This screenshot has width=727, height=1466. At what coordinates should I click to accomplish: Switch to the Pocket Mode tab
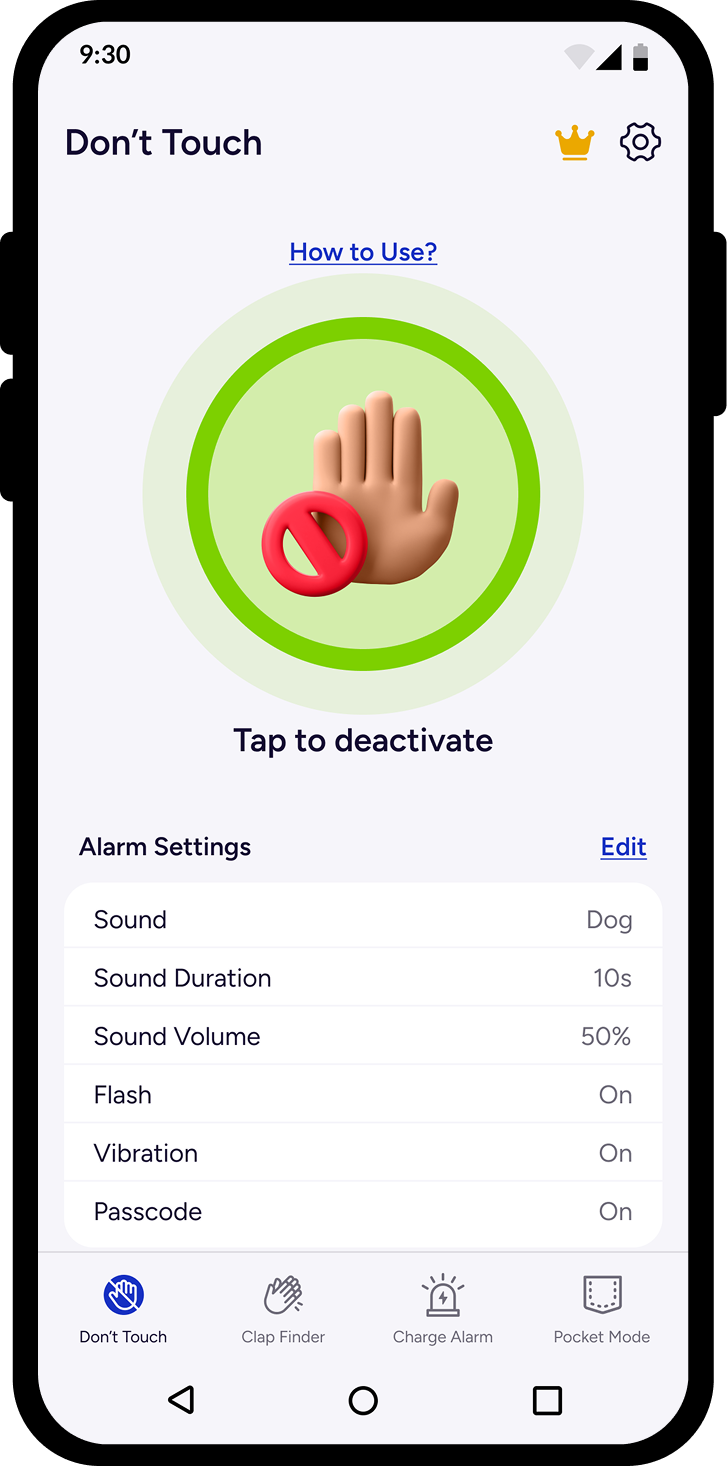602,1309
